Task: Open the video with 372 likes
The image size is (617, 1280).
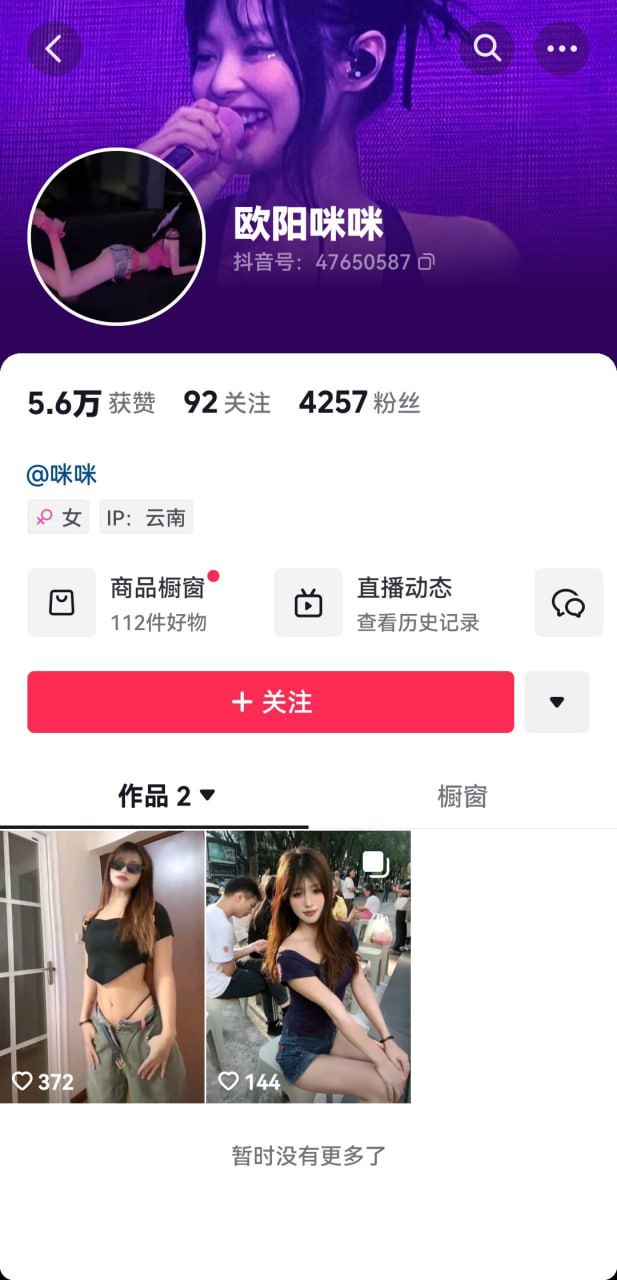Action: tap(102, 966)
